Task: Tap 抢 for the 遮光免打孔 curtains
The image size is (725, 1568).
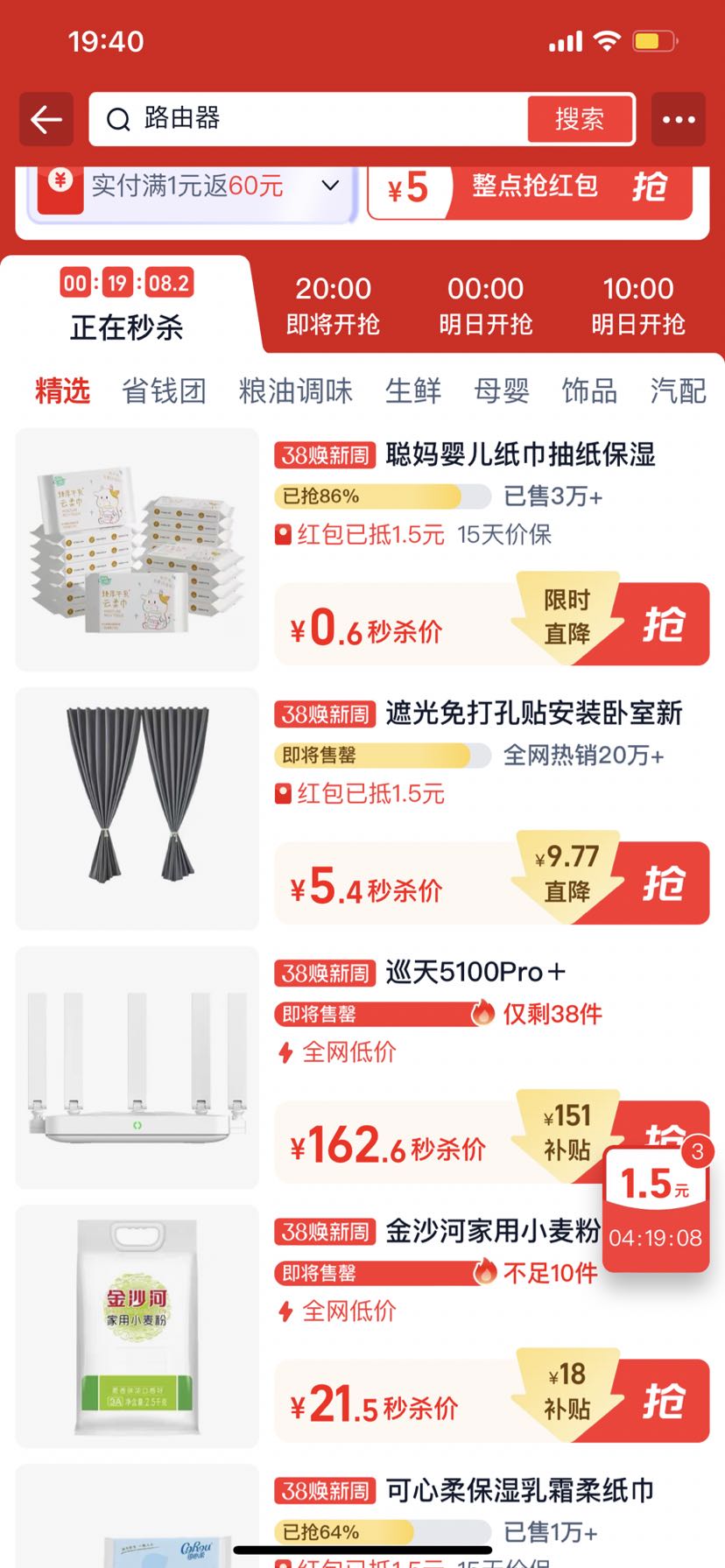Action: [x=663, y=883]
